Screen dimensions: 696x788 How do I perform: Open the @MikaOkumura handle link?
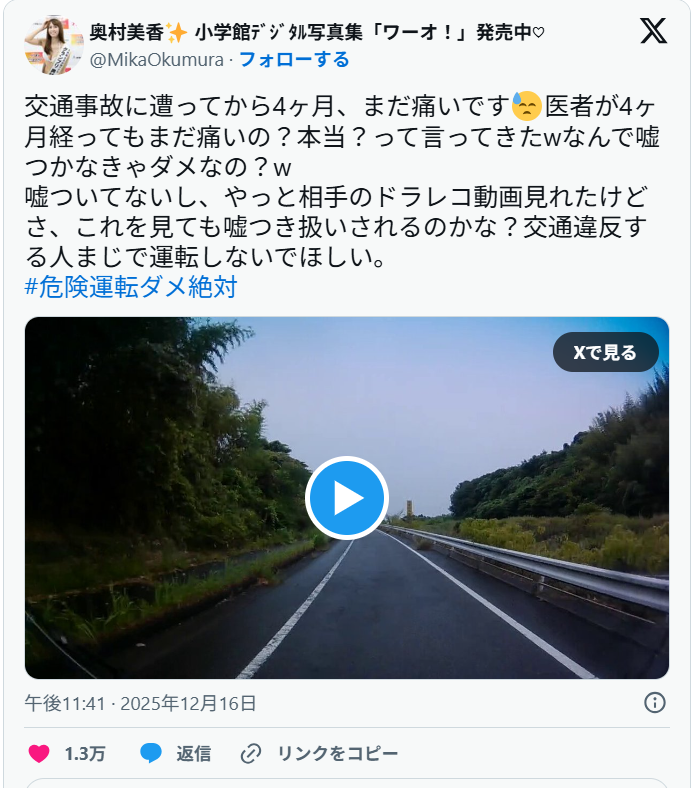coord(156,60)
